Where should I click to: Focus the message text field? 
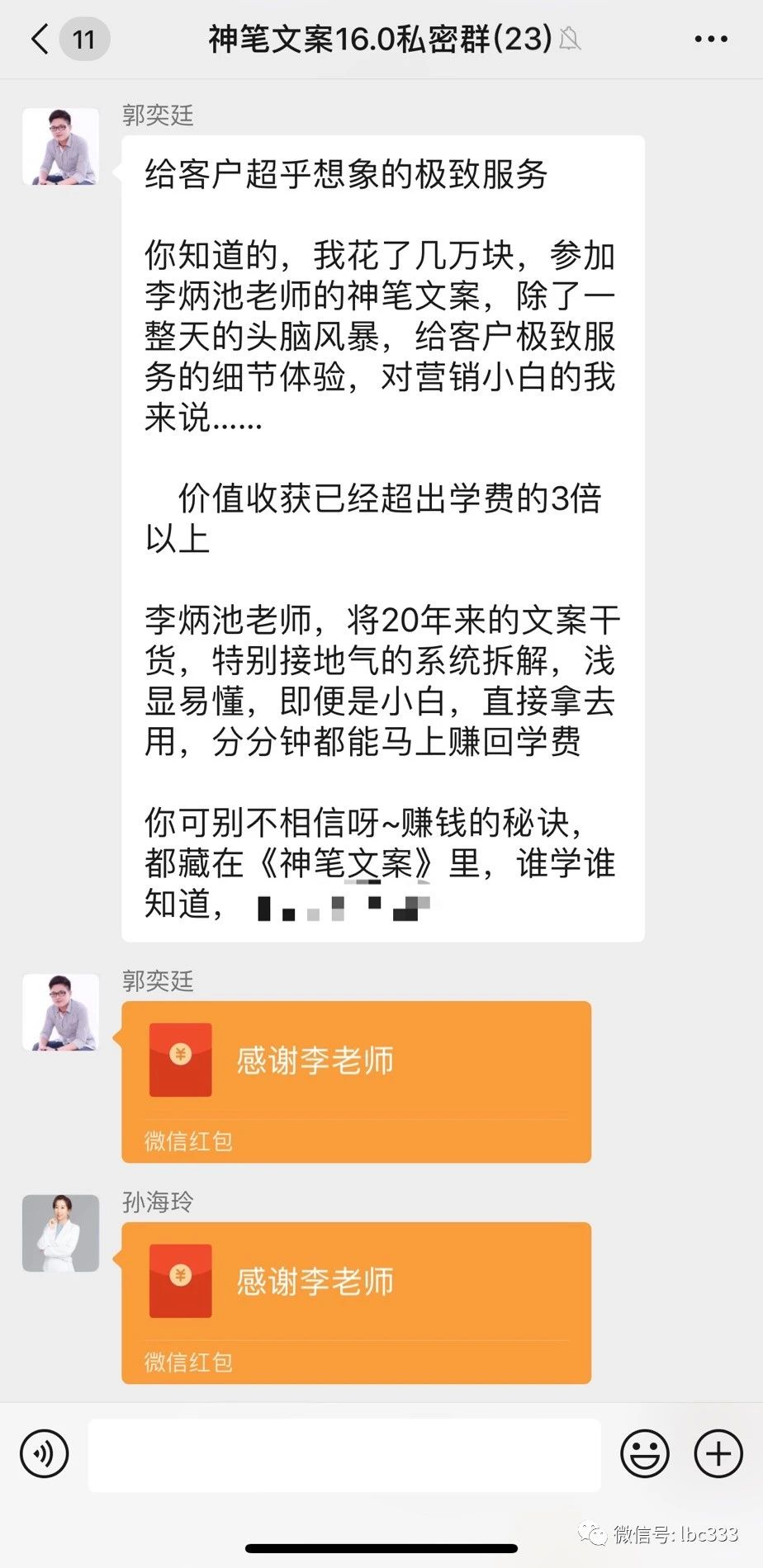[344, 1454]
